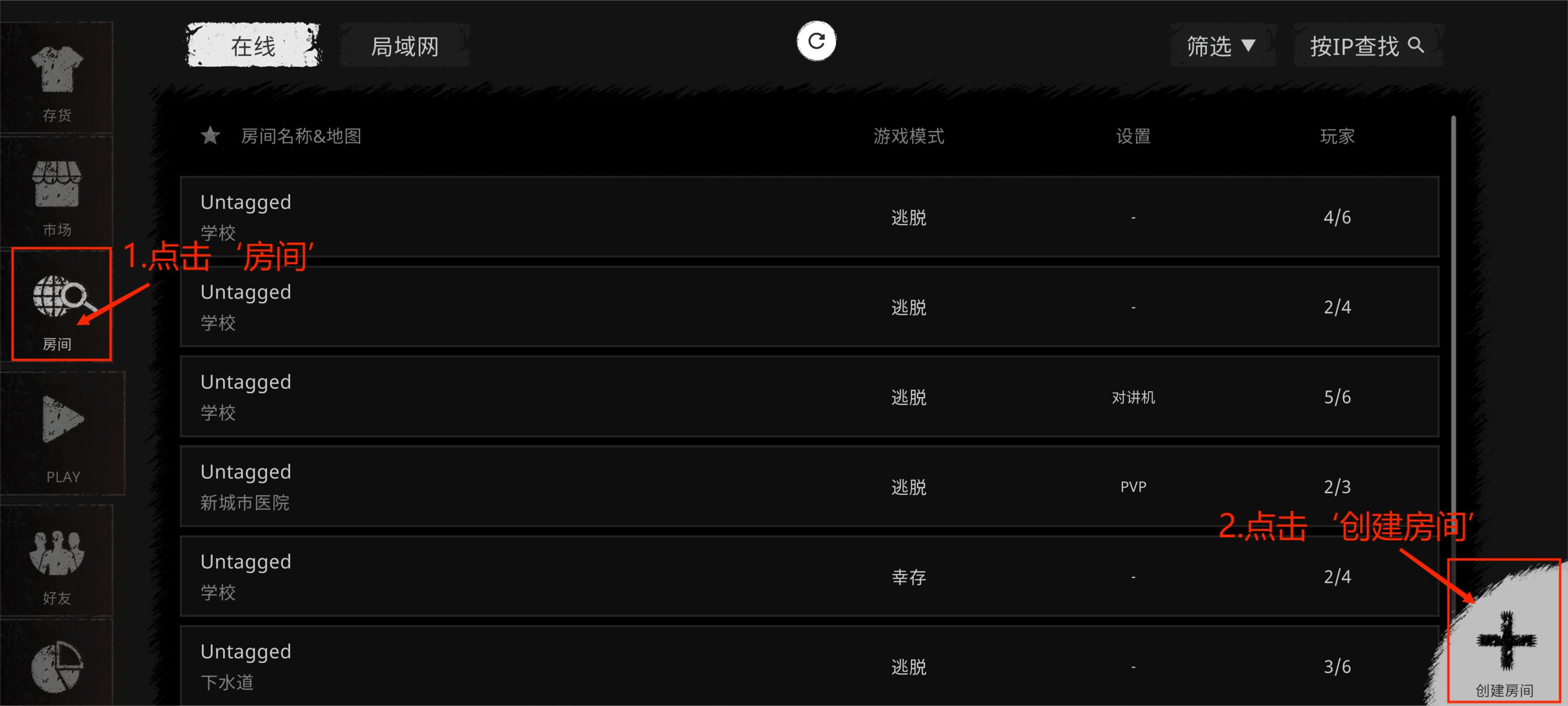Viewport: 1568px width, 706px height.
Task: Refresh the room list
Action: point(815,41)
